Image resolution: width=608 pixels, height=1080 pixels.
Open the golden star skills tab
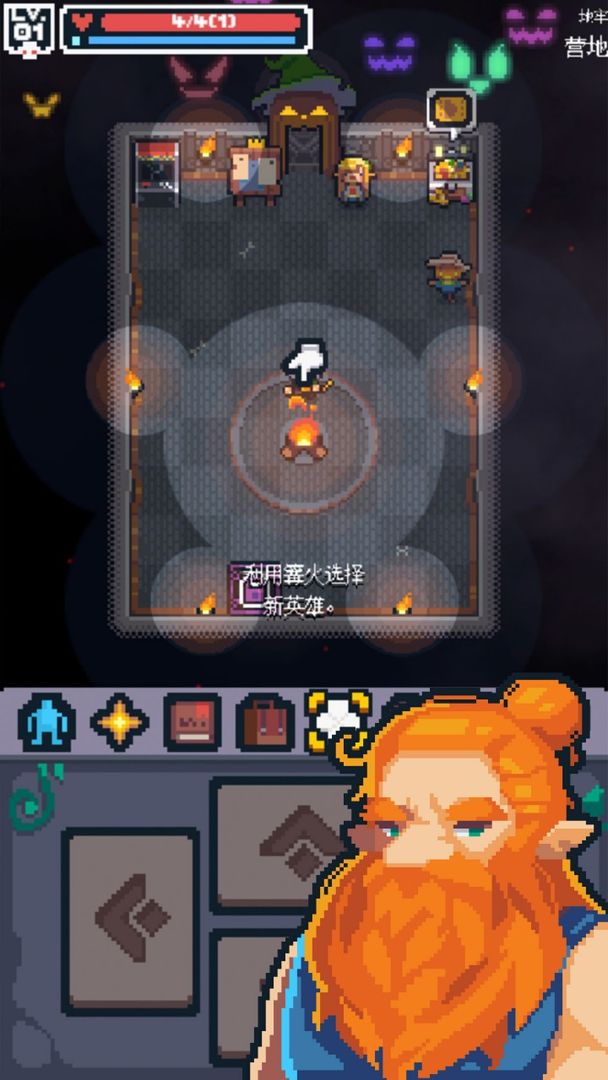(x=119, y=722)
